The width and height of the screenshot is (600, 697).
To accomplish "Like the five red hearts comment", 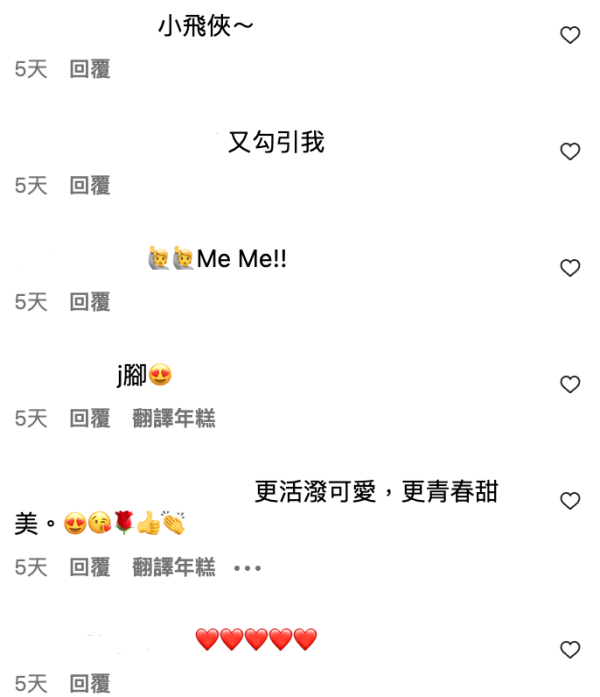I will pos(570,650).
